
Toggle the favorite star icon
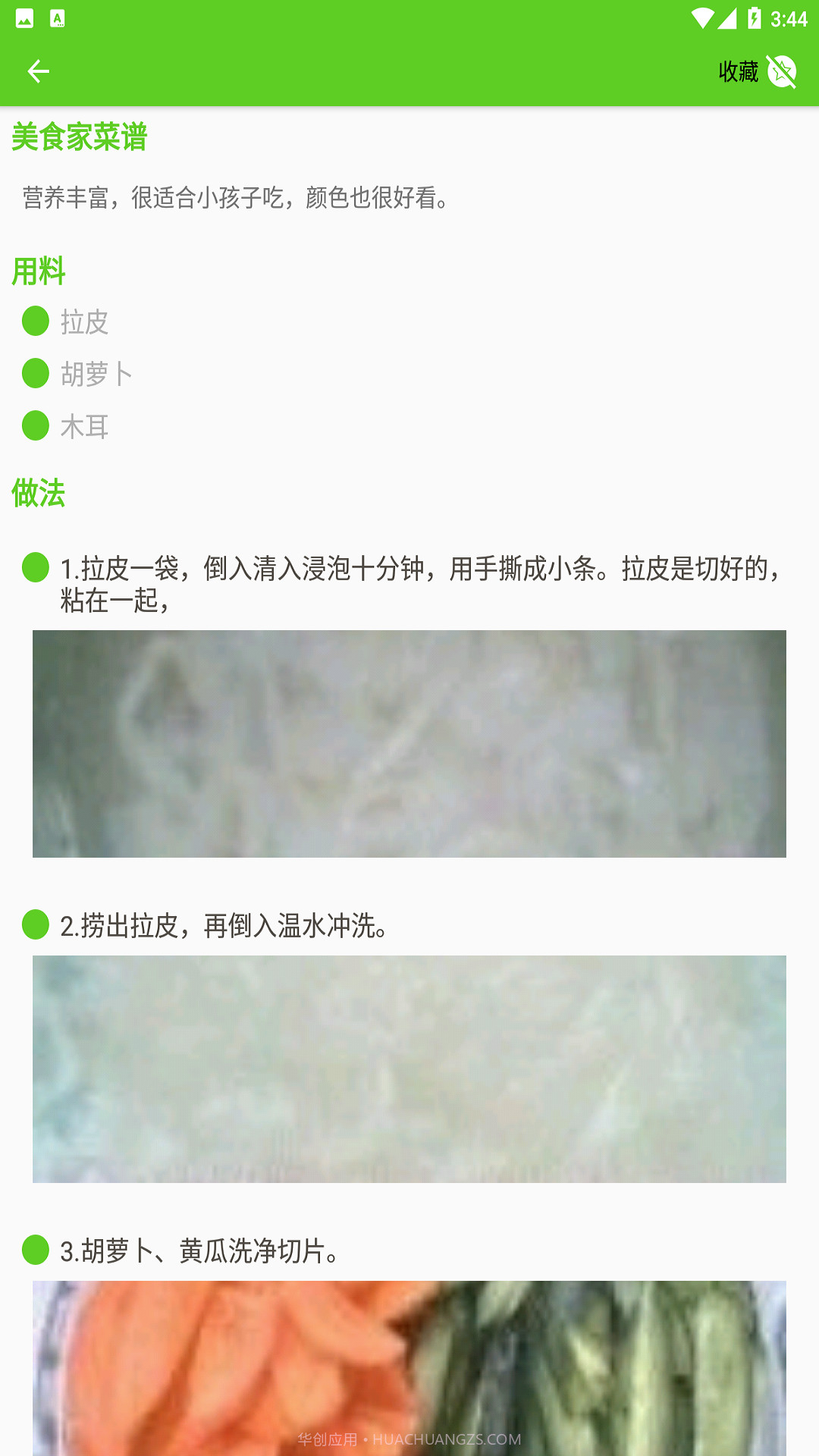coord(783,71)
